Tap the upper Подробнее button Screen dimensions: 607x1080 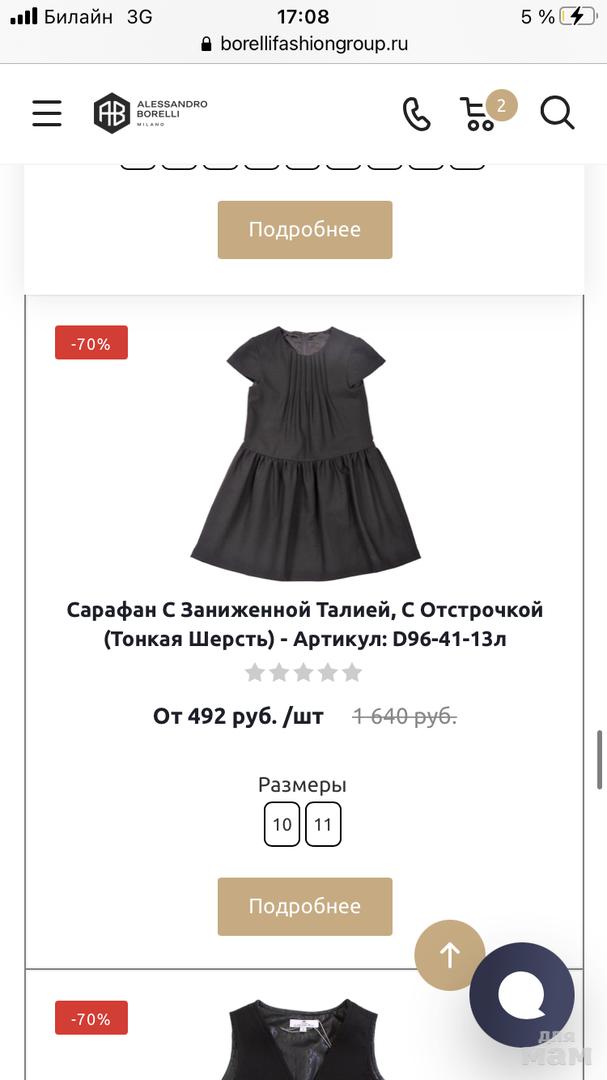click(305, 229)
